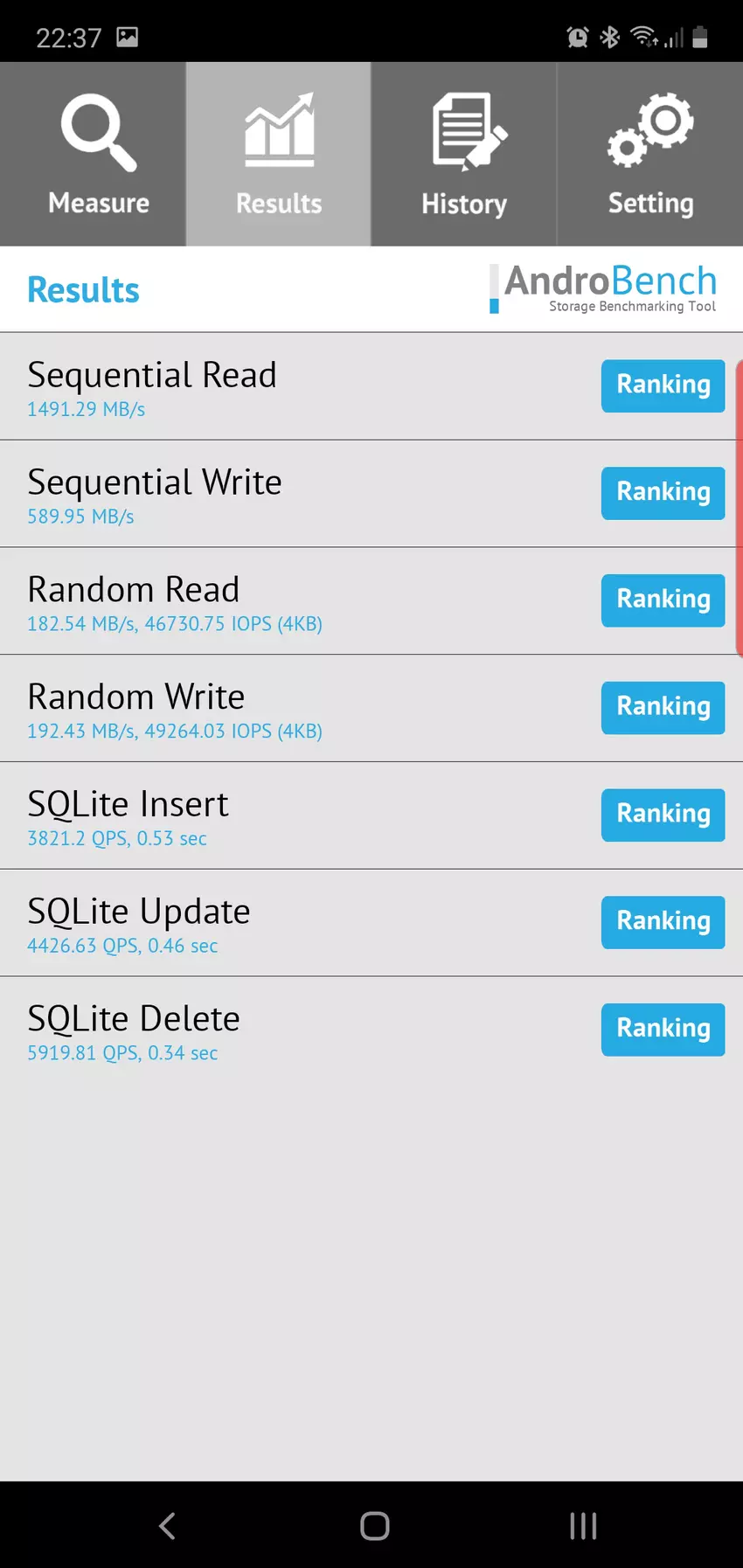View Ranking for Sequential Read
Viewport: 743px width, 1568px height.
click(x=663, y=385)
